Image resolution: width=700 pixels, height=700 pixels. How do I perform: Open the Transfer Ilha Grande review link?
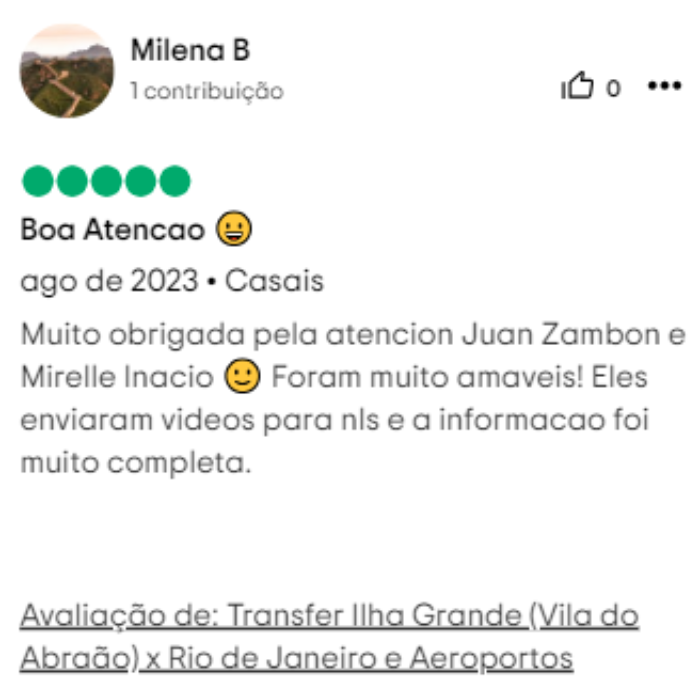[x=329, y=636]
